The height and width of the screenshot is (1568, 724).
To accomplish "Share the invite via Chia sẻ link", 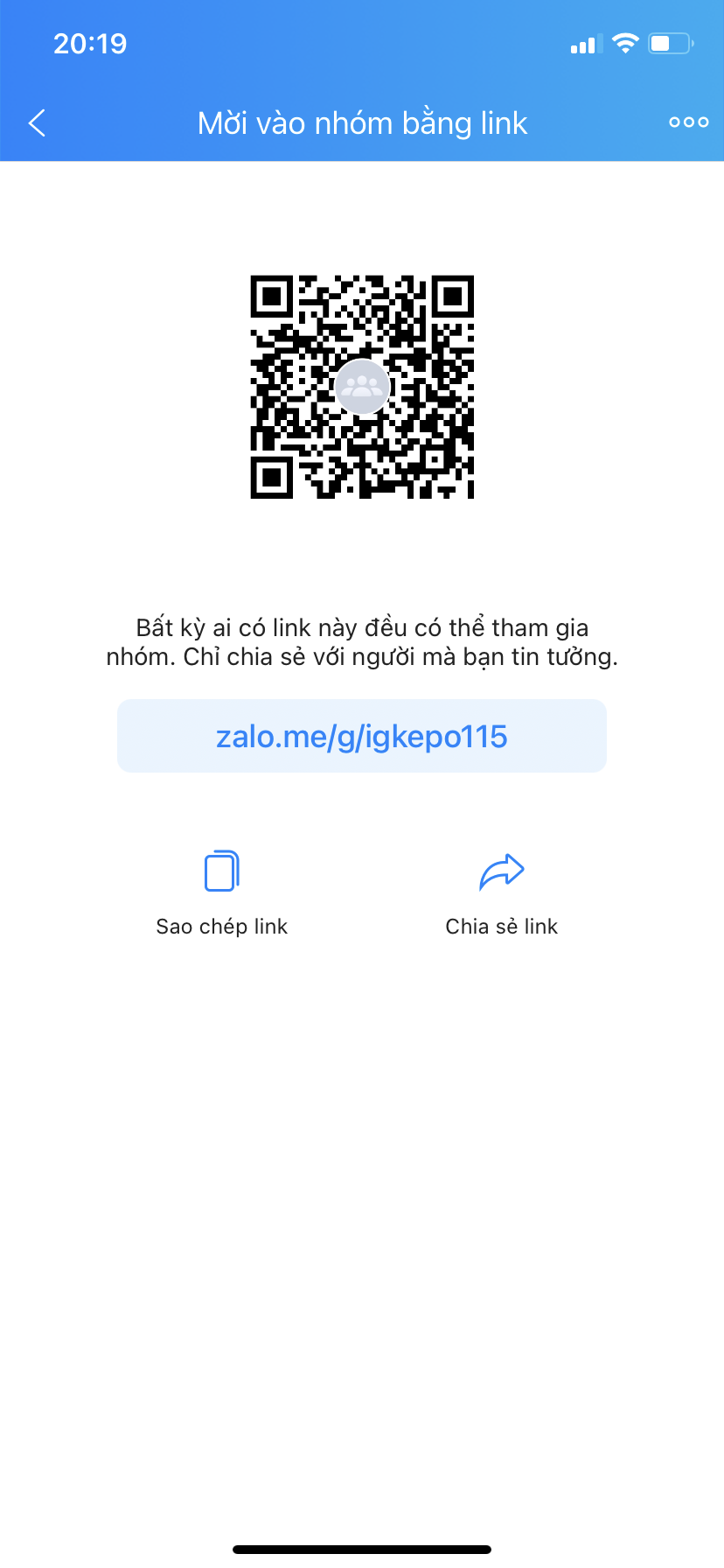I will (x=502, y=894).
